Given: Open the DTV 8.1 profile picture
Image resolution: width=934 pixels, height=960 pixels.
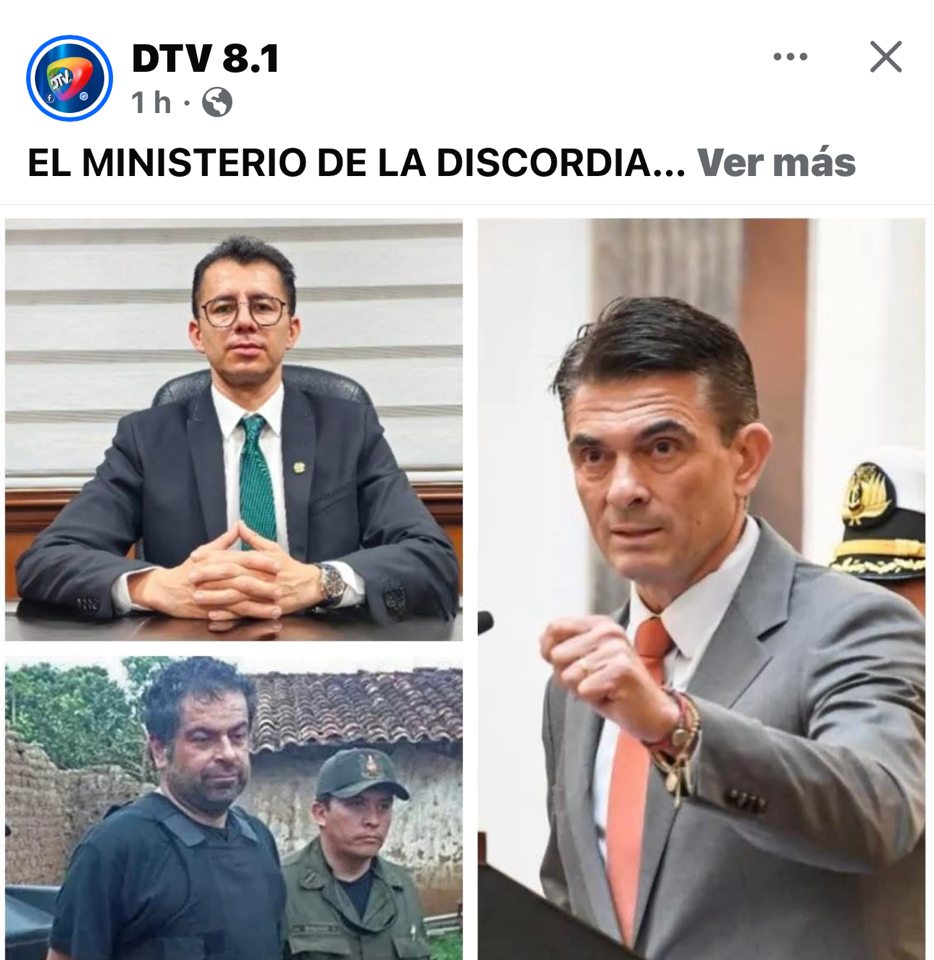Looking at the screenshot, I should click(69, 78).
